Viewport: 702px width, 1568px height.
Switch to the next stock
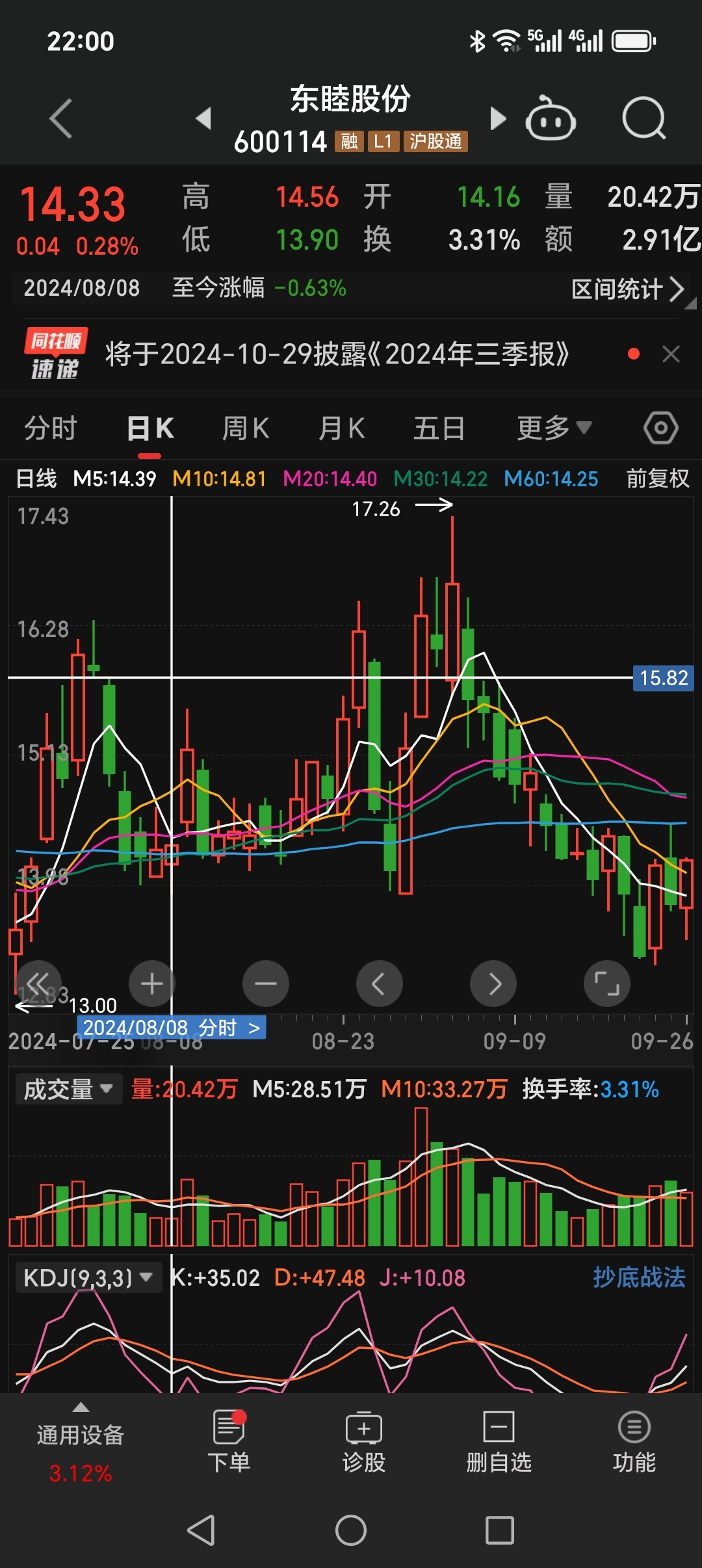[x=498, y=118]
